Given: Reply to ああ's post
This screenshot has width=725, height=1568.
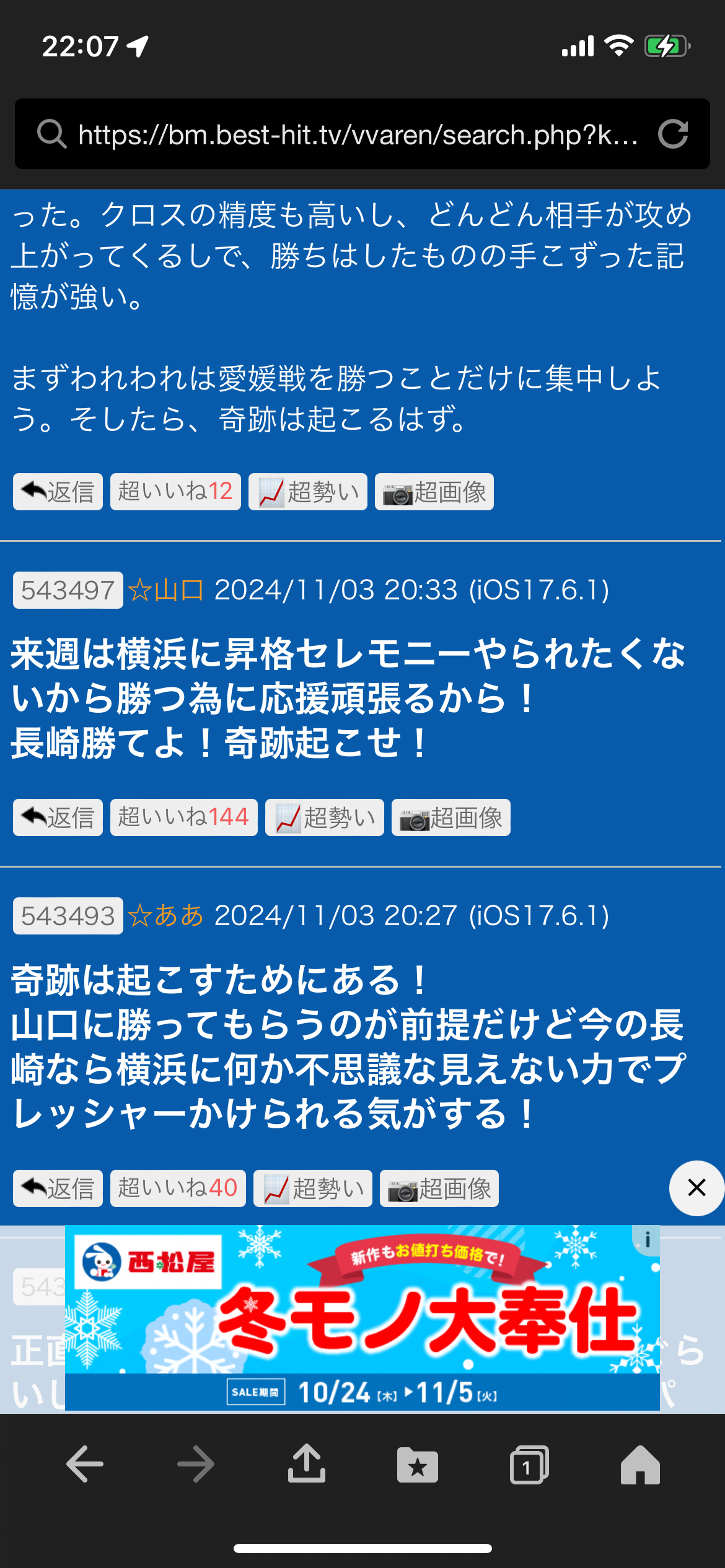Looking at the screenshot, I should click(x=58, y=1188).
